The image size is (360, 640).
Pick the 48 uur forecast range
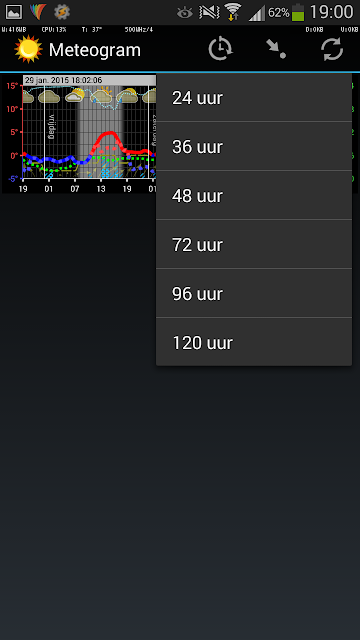254,195
